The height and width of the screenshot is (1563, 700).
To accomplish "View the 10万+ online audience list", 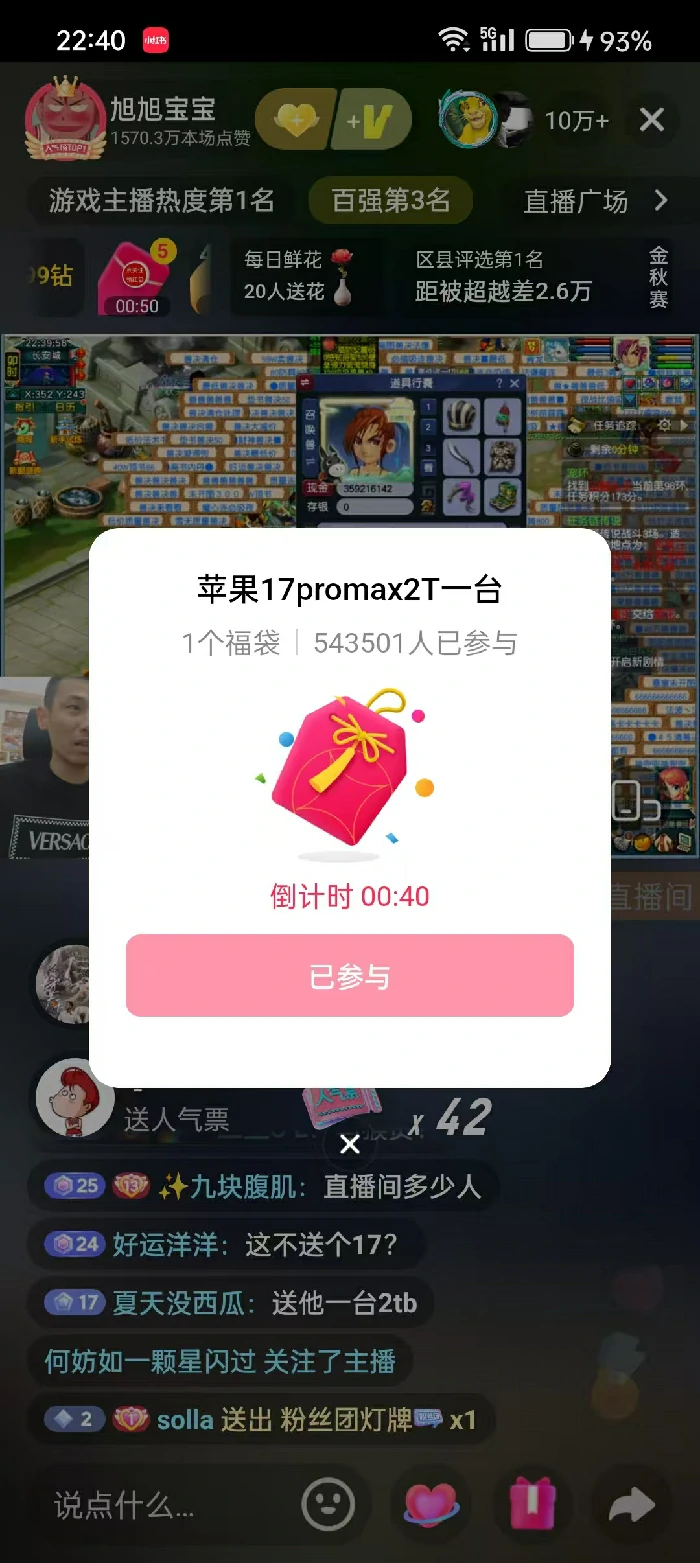I will [576, 121].
